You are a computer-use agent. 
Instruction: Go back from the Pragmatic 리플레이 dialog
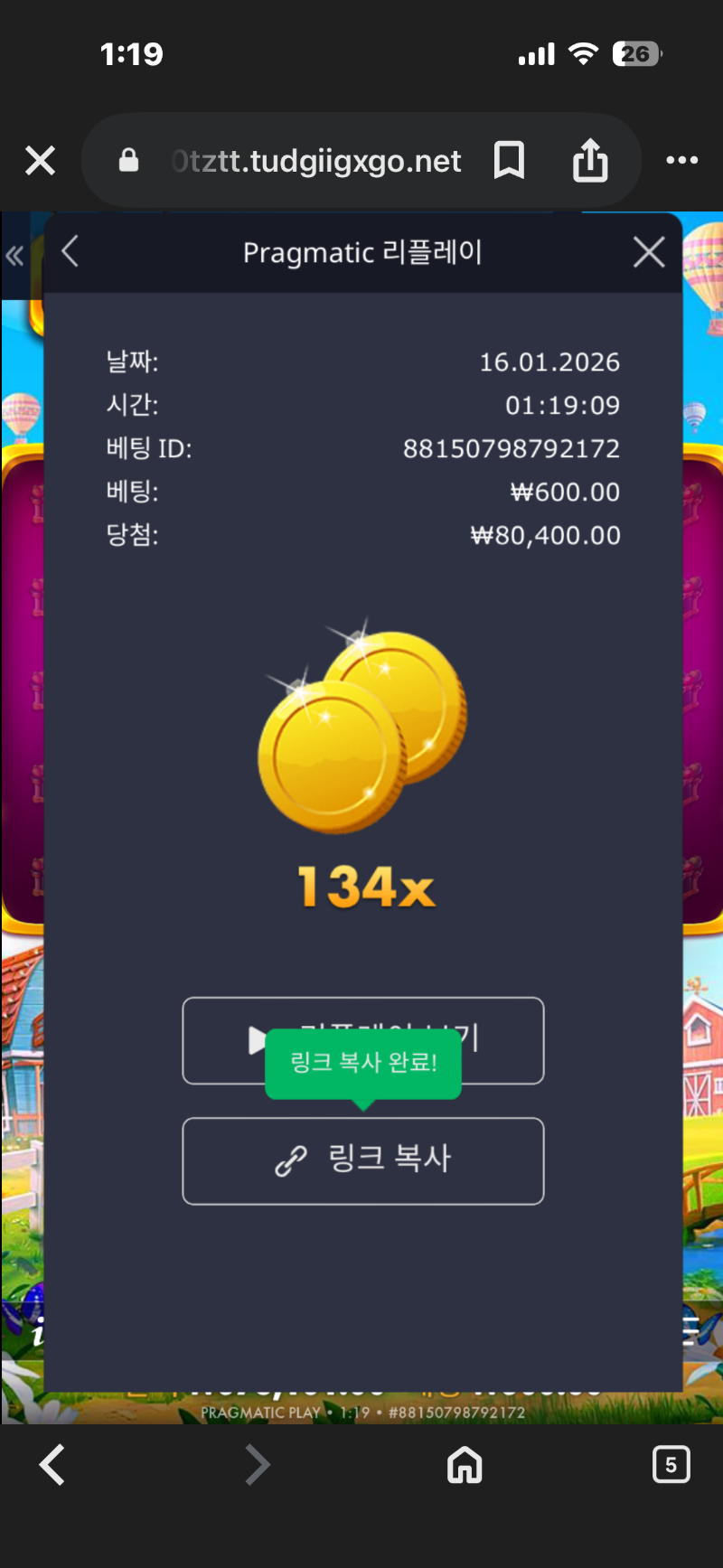70,252
